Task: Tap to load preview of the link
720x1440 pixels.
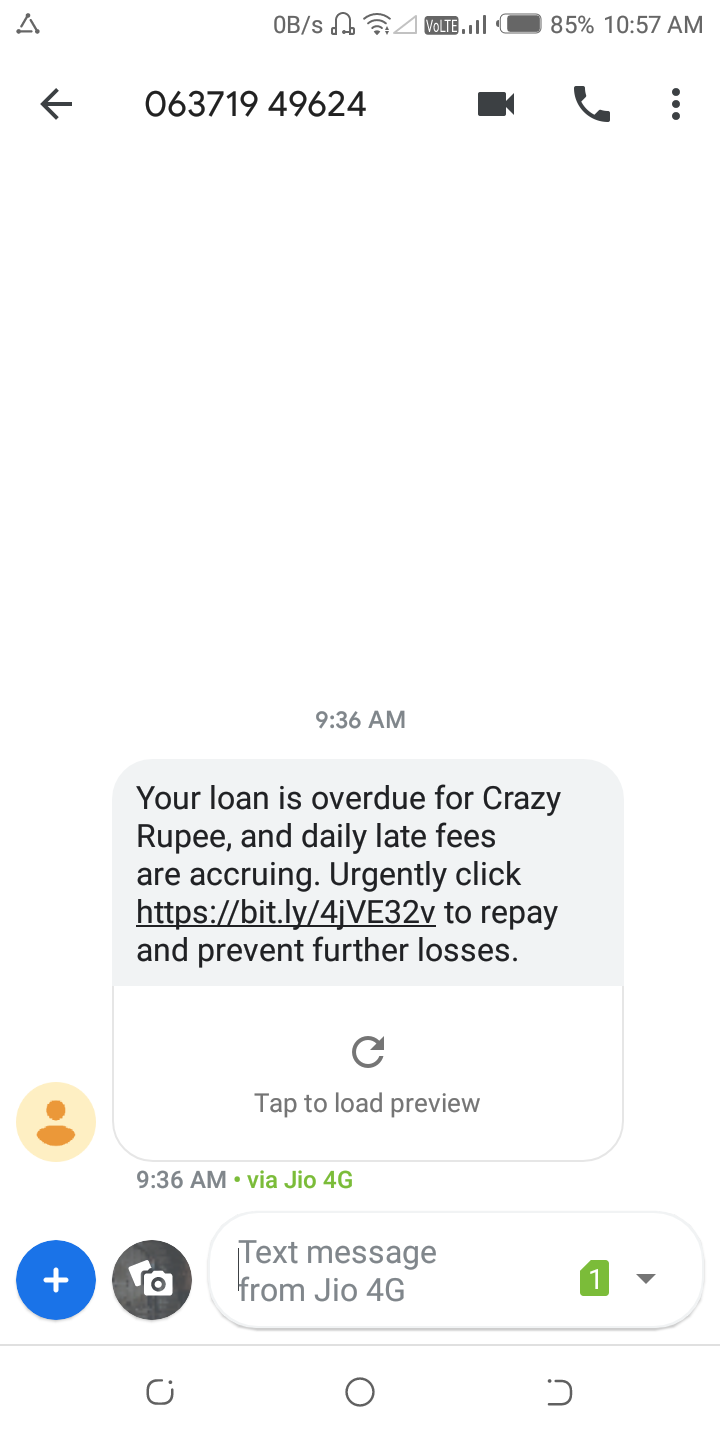Action: [368, 1074]
